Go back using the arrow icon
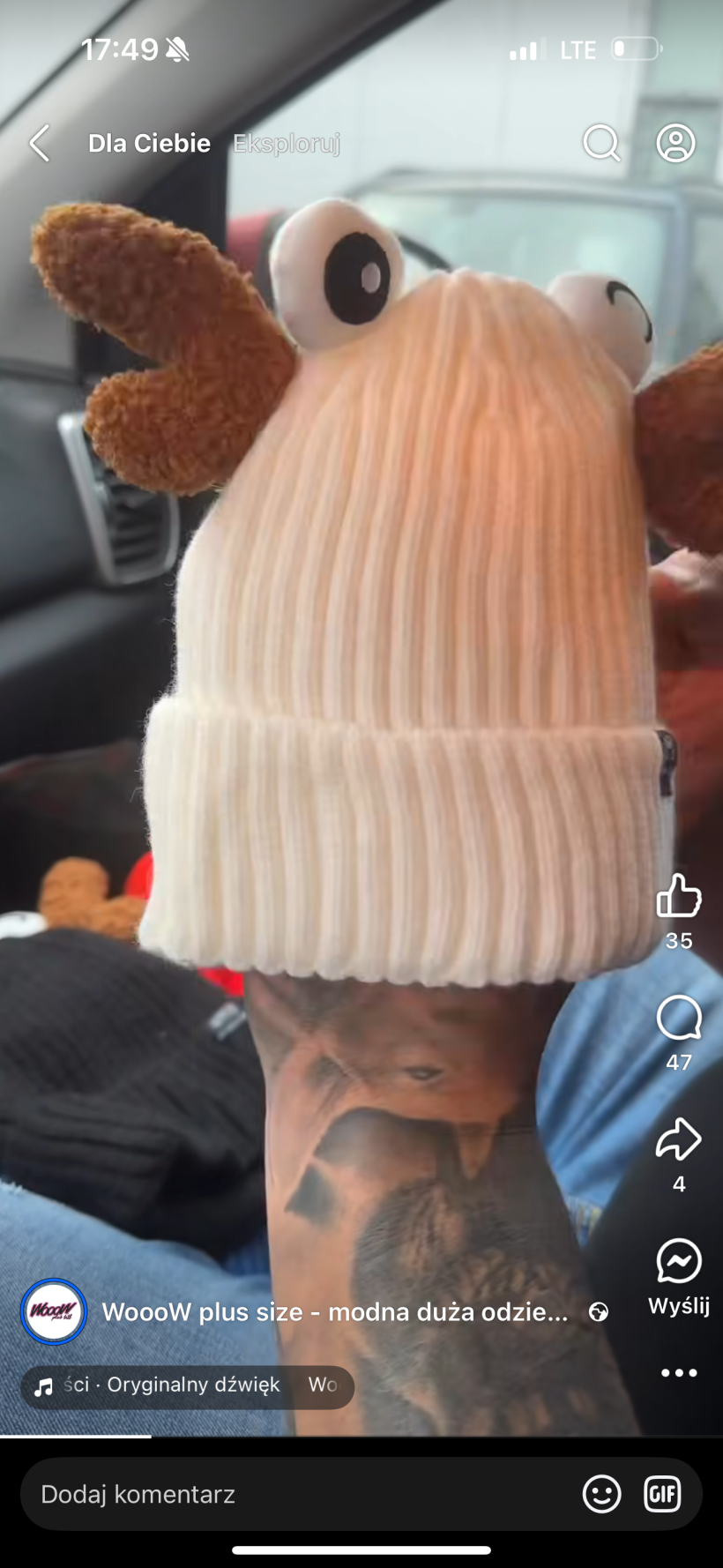 (40, 143)
